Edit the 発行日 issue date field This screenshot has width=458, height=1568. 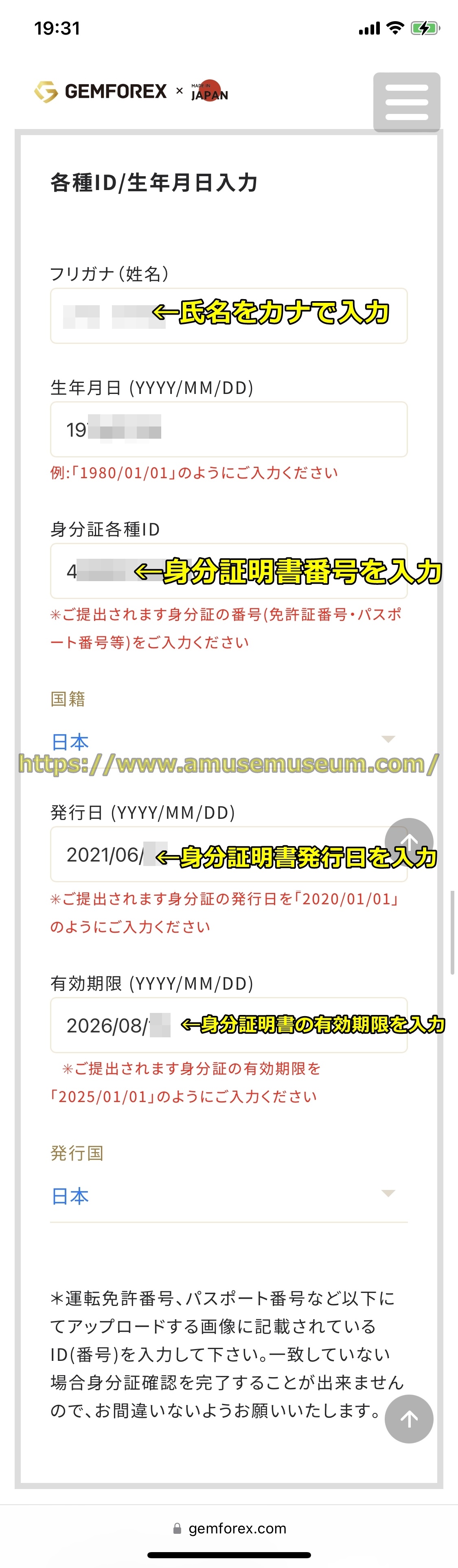tap(228, 854)
